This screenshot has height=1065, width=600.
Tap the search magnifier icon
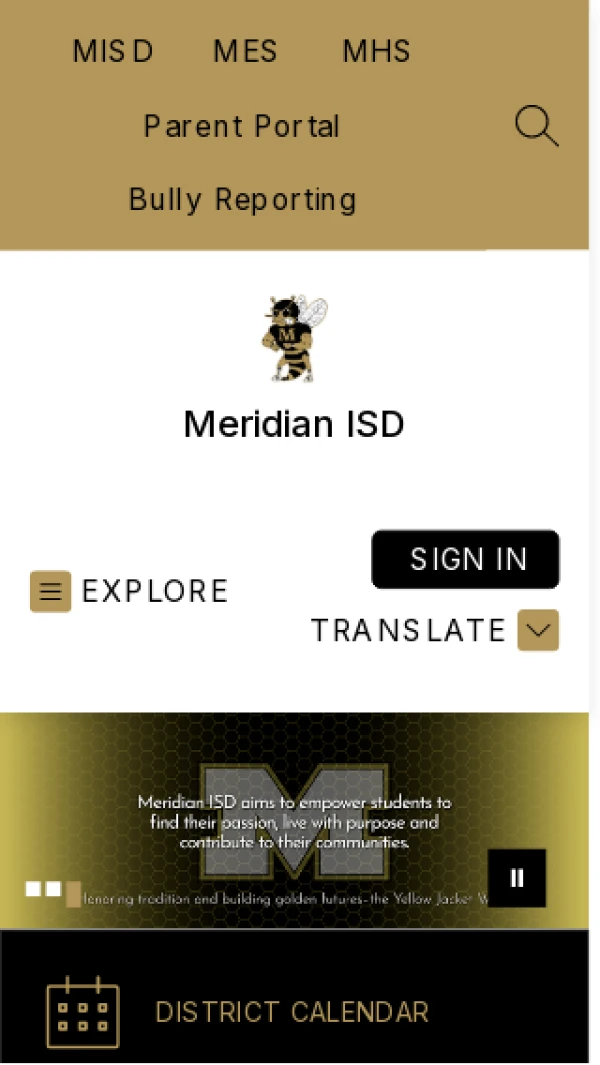[536, 127]
